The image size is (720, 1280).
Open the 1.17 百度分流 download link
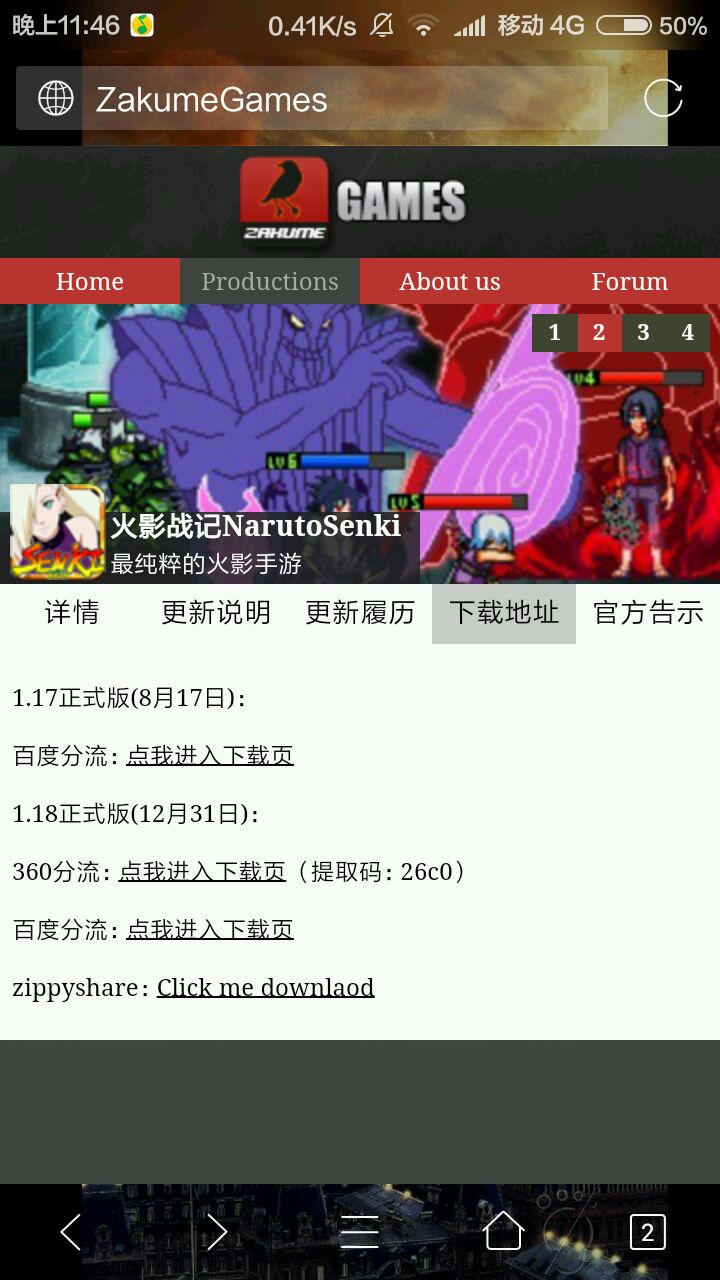(210, 756)
